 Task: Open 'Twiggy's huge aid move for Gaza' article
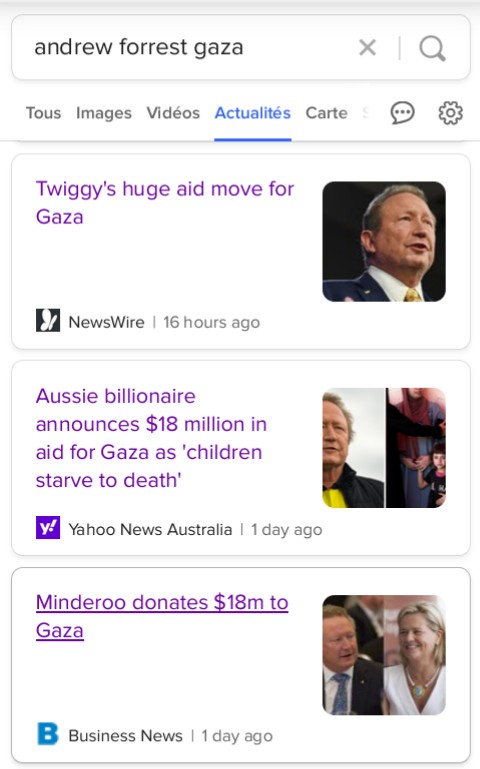[165, 203]
